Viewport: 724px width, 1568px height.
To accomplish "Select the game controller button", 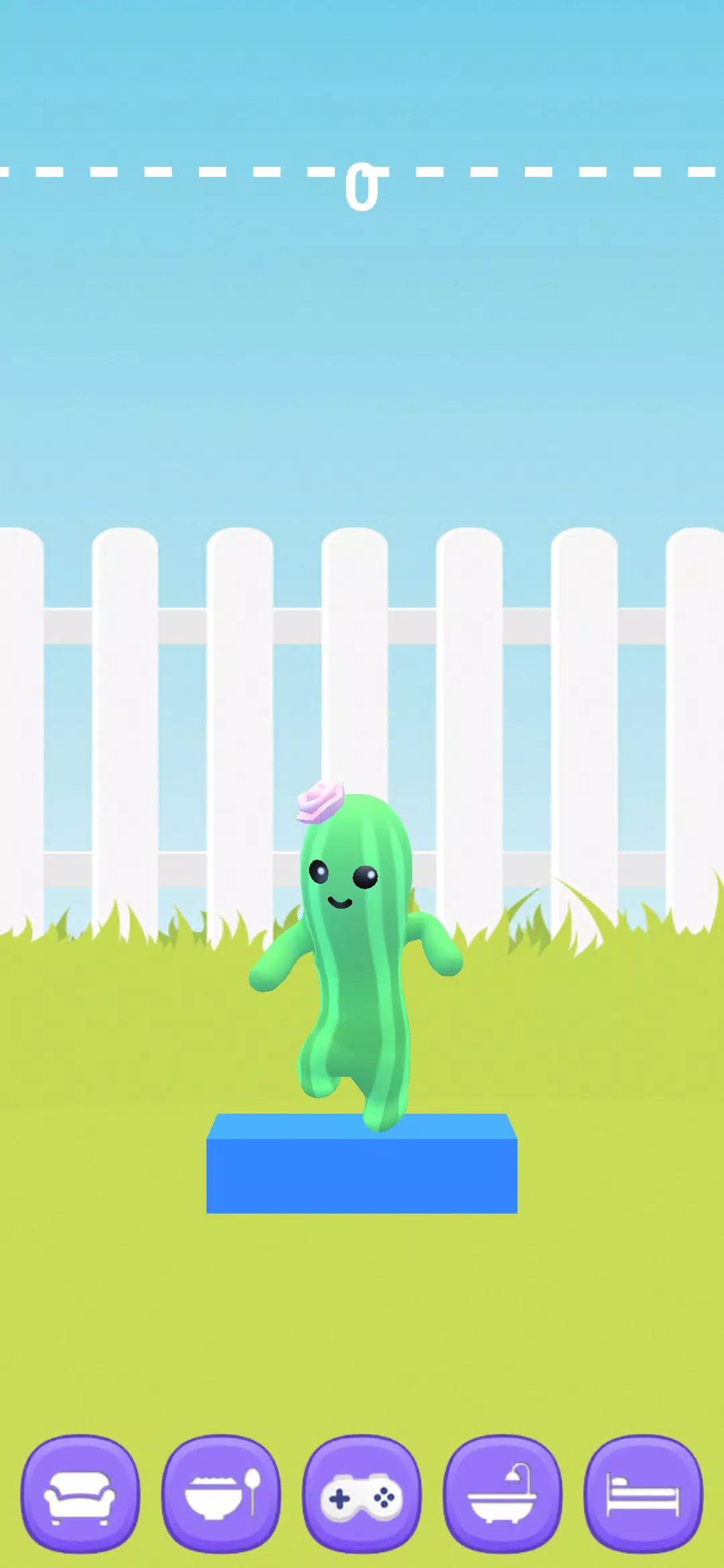I will coord(362,1494).
